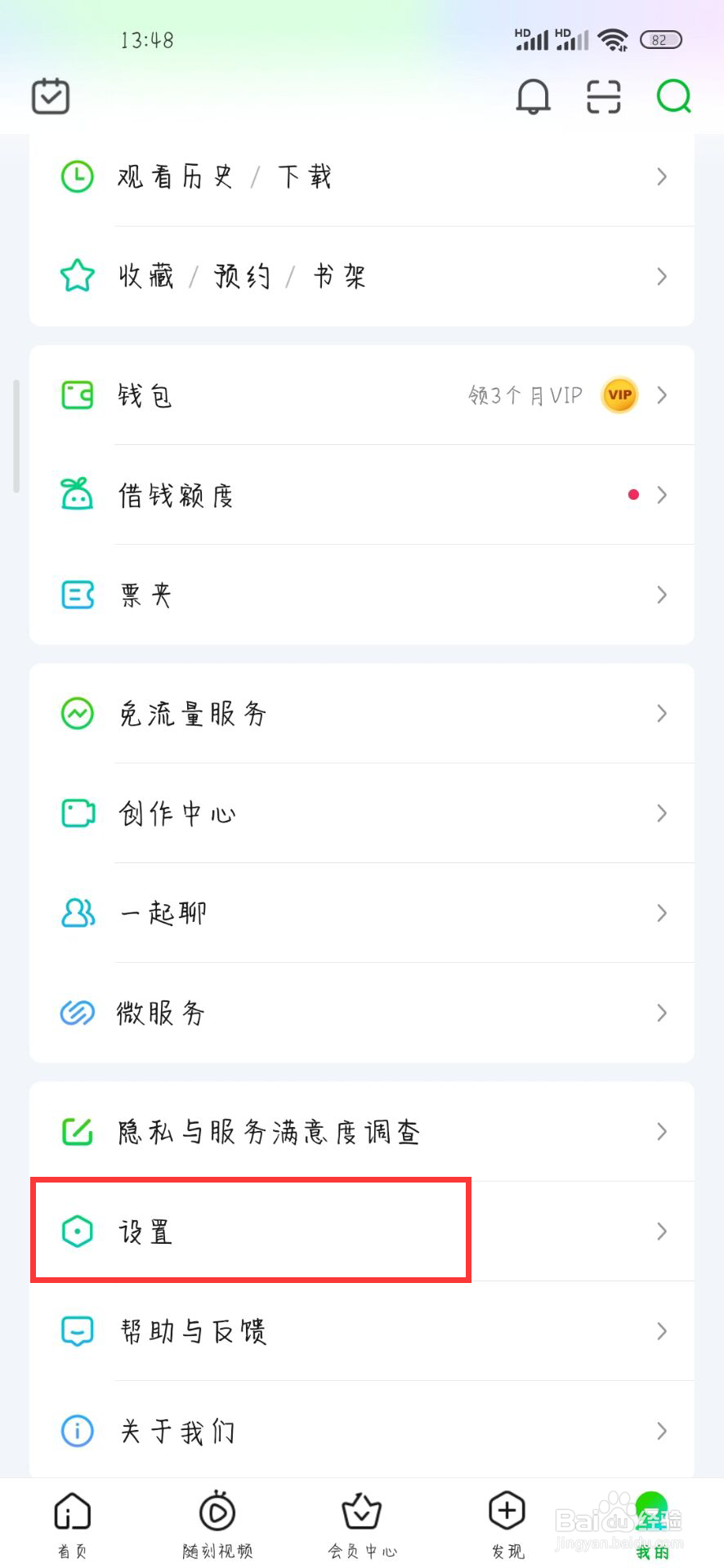
Task: Tap the 借钱额度 sprout icon
Action: [x=76, y=495]
